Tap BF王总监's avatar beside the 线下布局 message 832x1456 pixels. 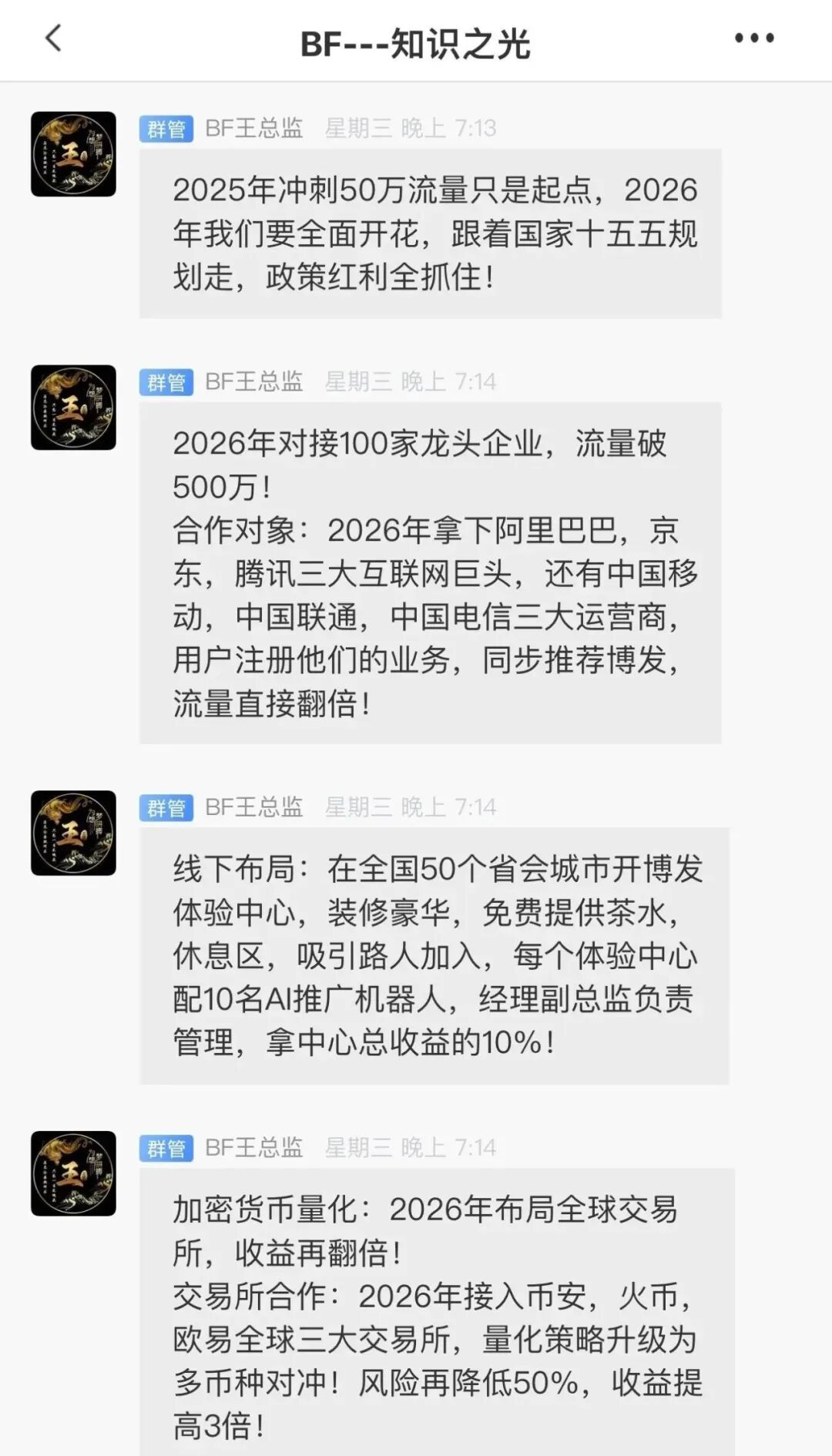coord(73,833)
